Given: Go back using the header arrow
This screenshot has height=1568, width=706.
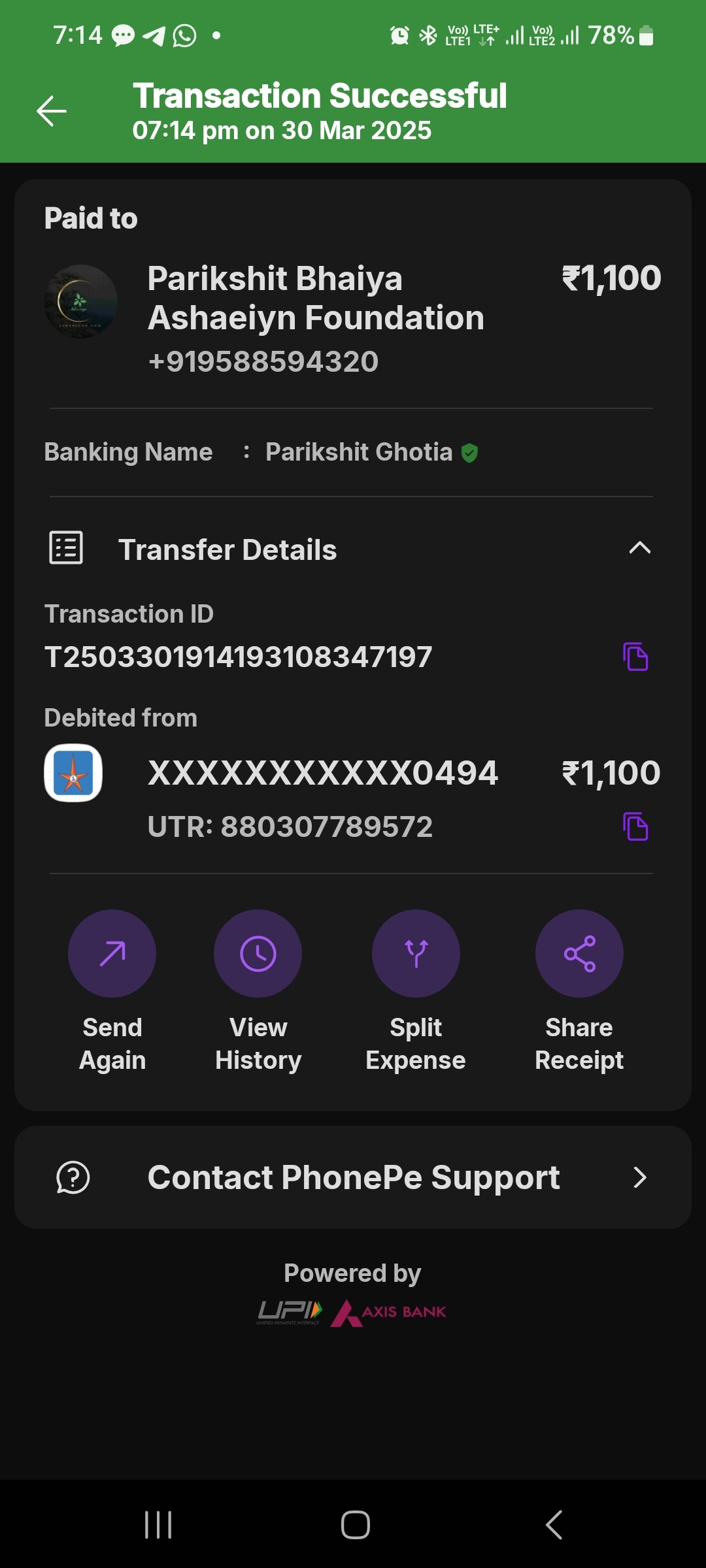Looking at the screenshot, I should [x=52, y=111].
